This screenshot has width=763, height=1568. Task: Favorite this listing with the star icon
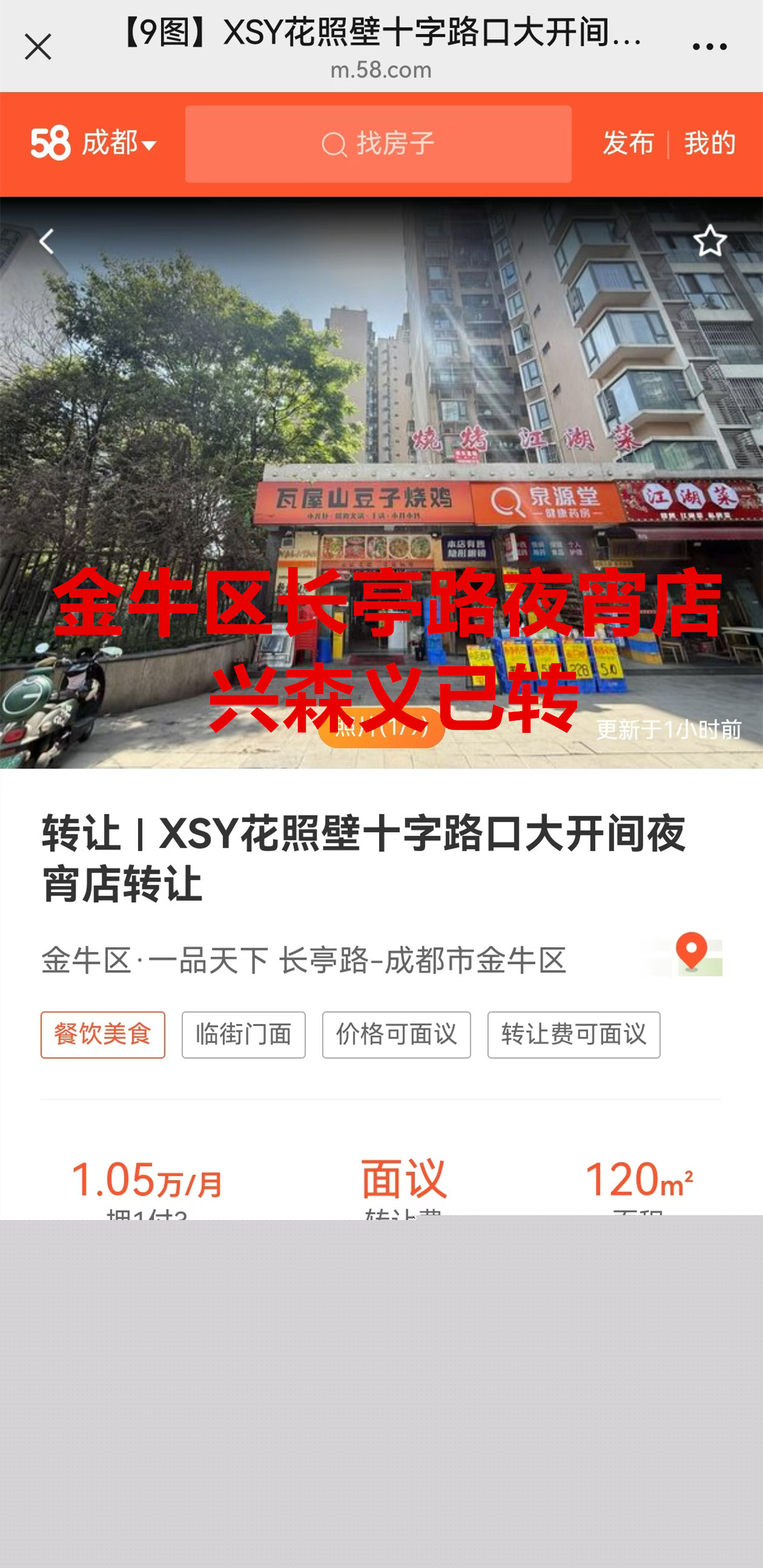tap(710, 241)
